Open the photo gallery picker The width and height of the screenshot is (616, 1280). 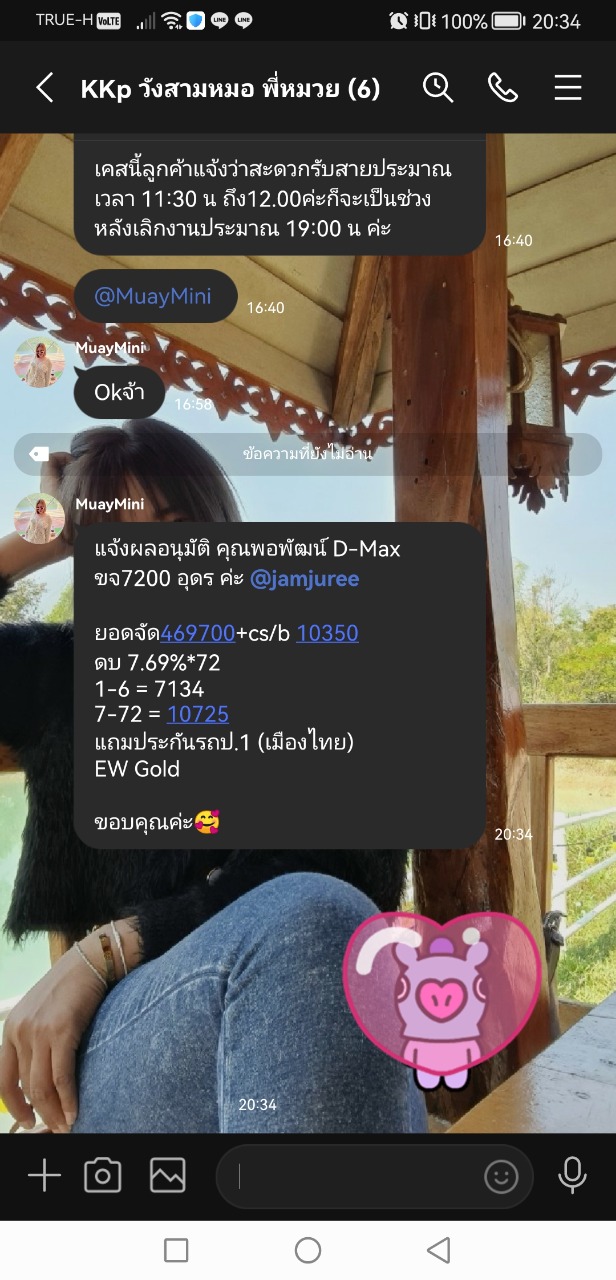(x=168, y=1176)
